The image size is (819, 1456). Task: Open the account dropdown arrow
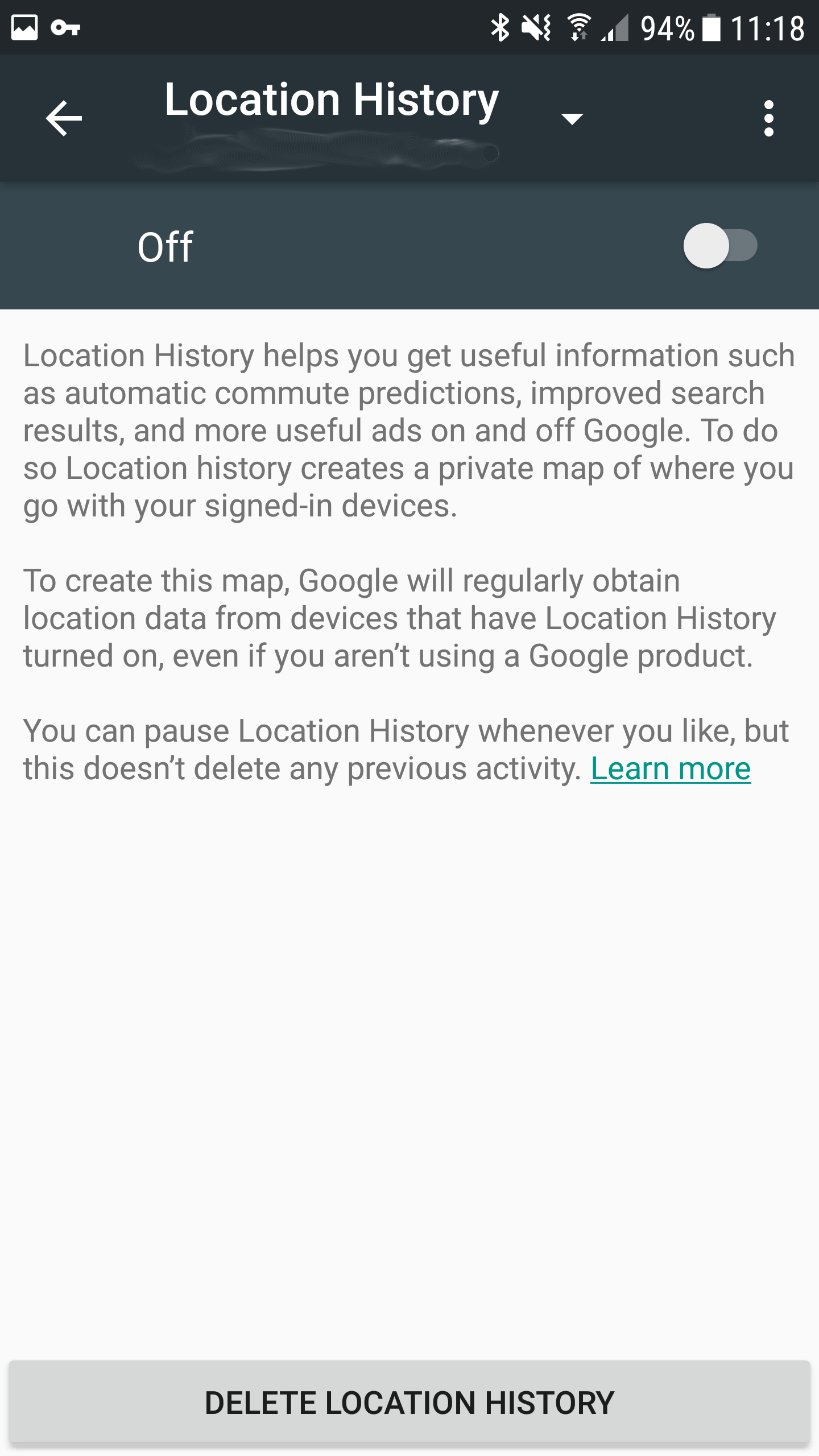point(572,118)
